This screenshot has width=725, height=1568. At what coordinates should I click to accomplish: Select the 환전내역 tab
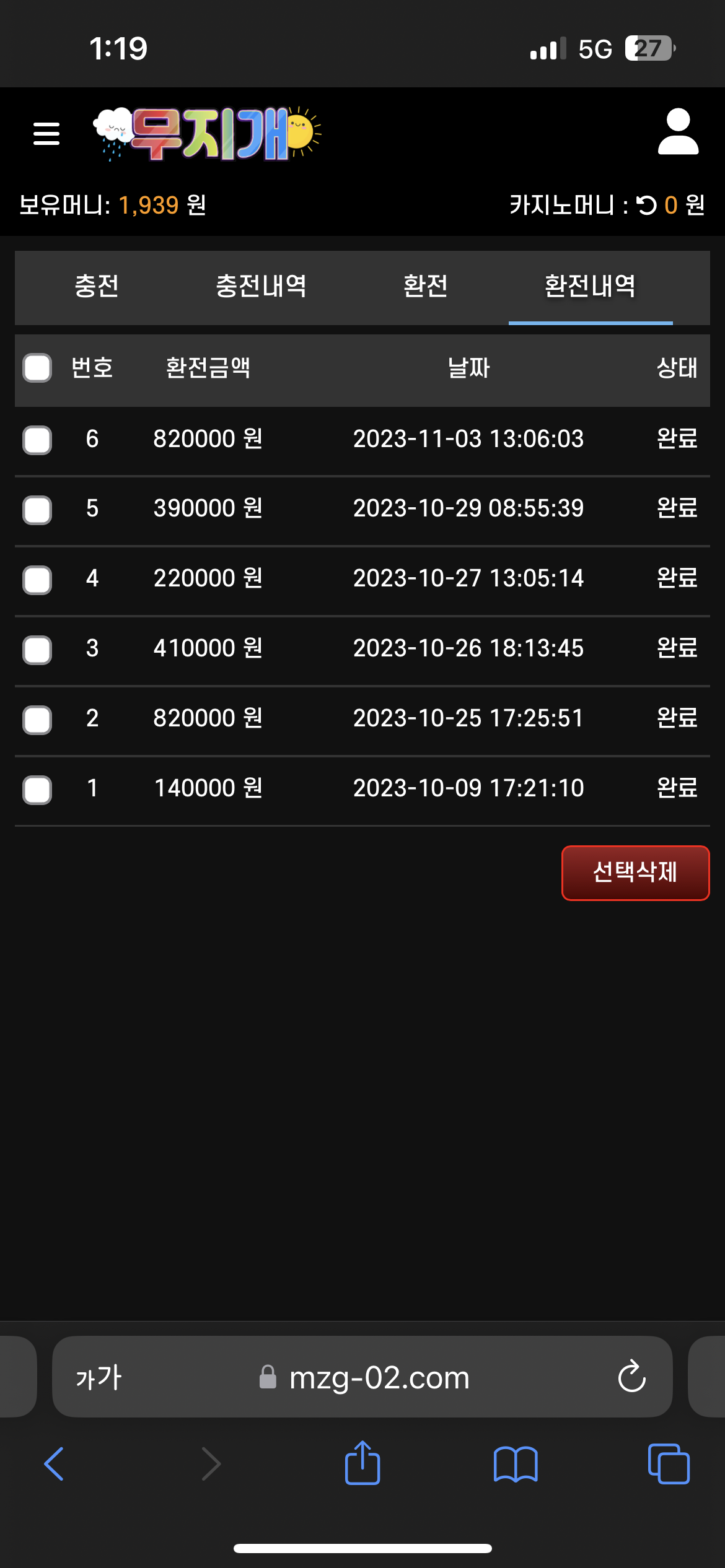[590, 287]
